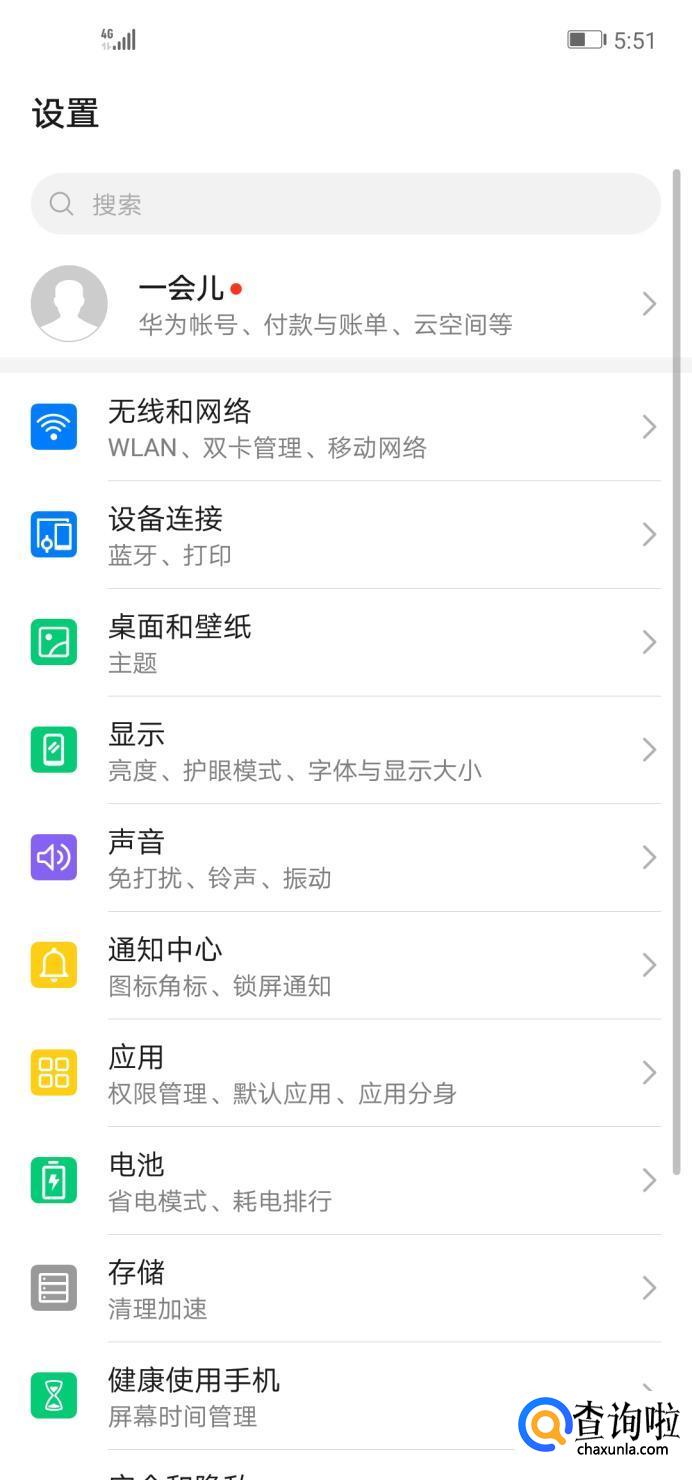Go to 设备连接 settings
Screen dimensions: 692x1480
click(345, 535)
